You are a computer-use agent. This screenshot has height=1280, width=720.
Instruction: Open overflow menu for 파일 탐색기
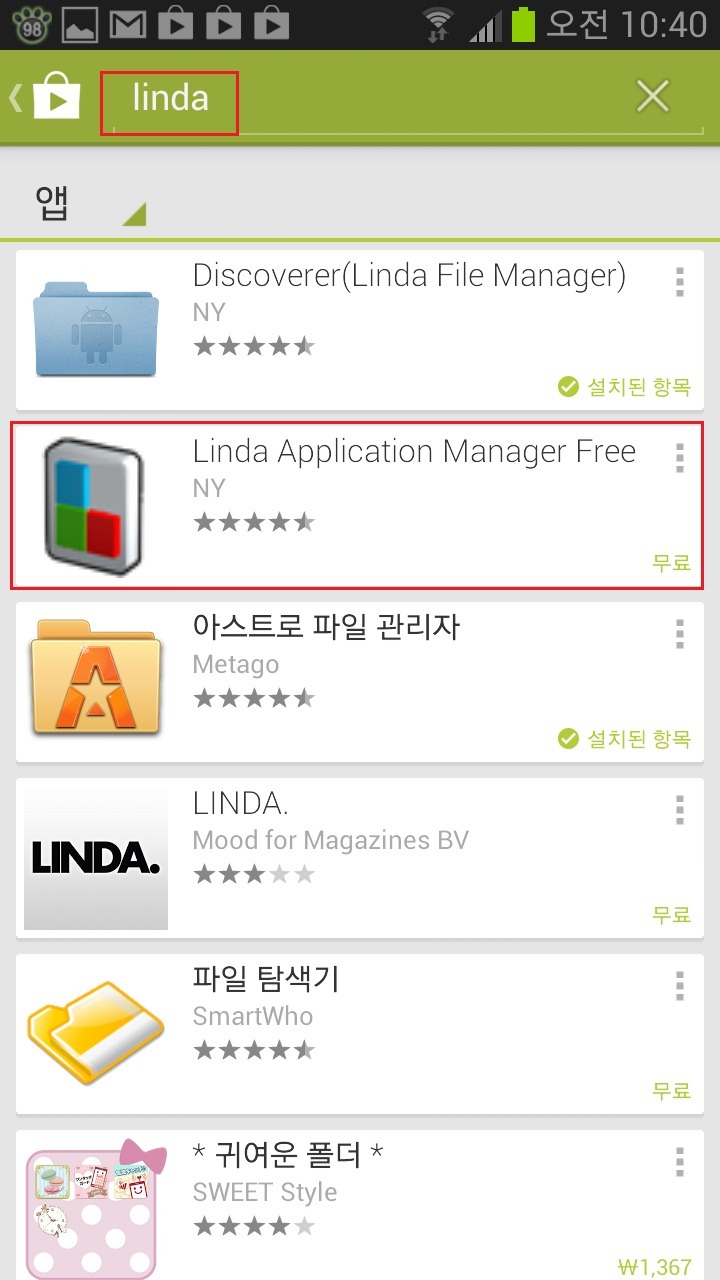(x=679, y=986)
